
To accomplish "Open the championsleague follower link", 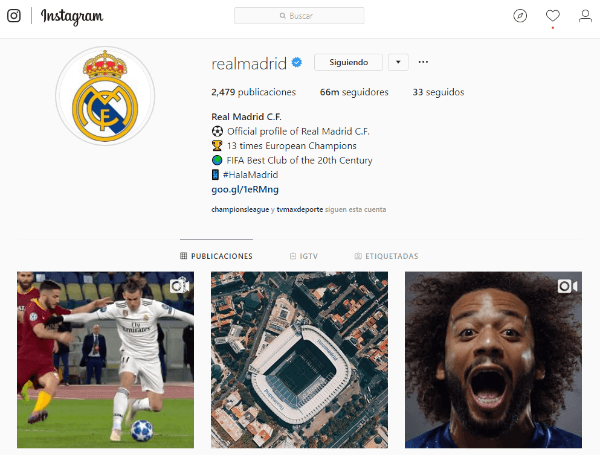I will (x=240, y=210).
